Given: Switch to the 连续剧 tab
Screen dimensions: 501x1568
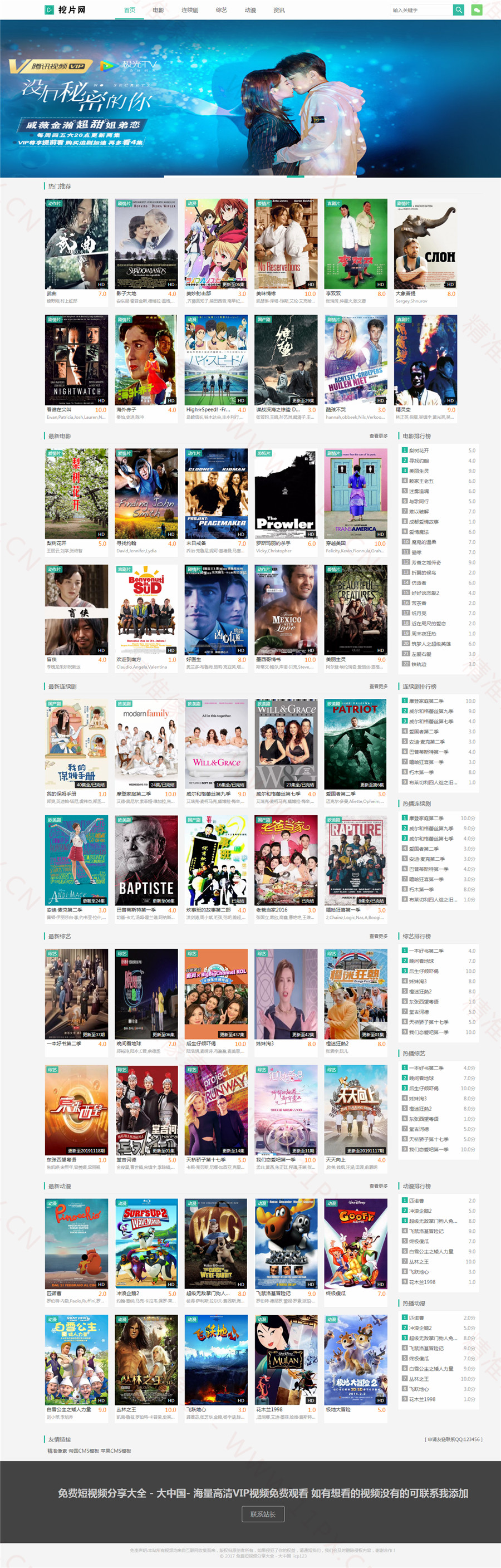Looking at the screenshot, I should 189,9.
